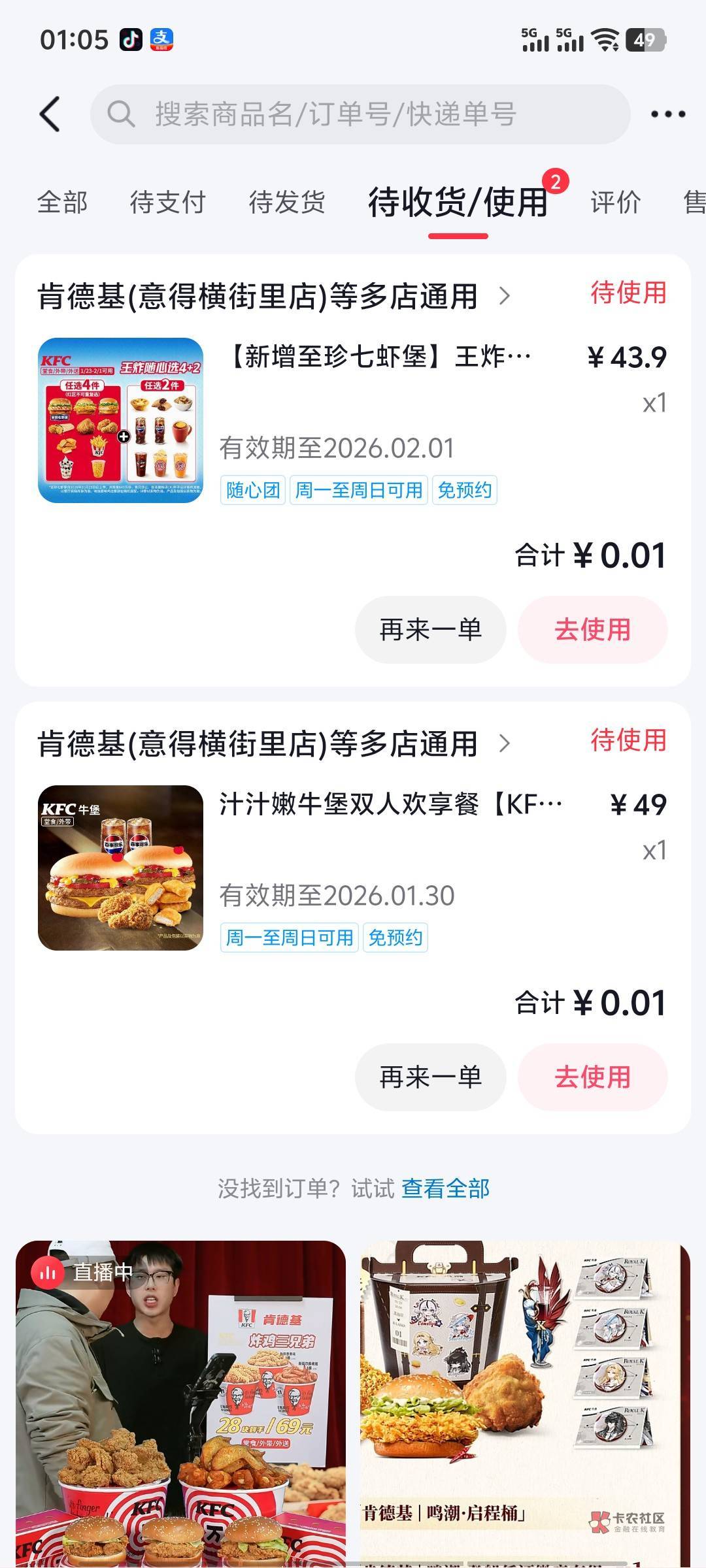Tap the order search field
706x1568 pixels.
pyautogui.click(x=360, y=114)
